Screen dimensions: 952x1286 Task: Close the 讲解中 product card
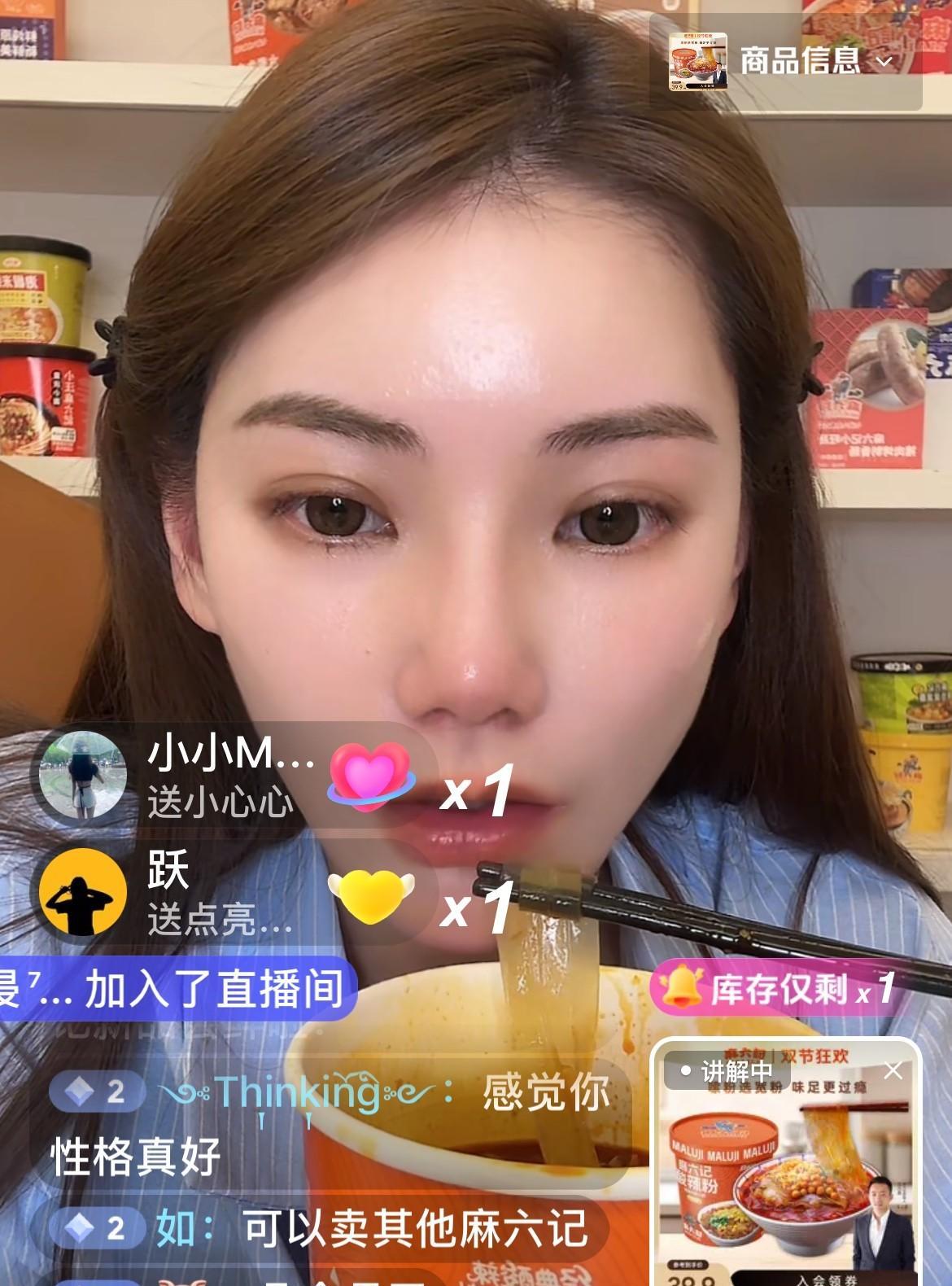click(x=893, y=1070)
